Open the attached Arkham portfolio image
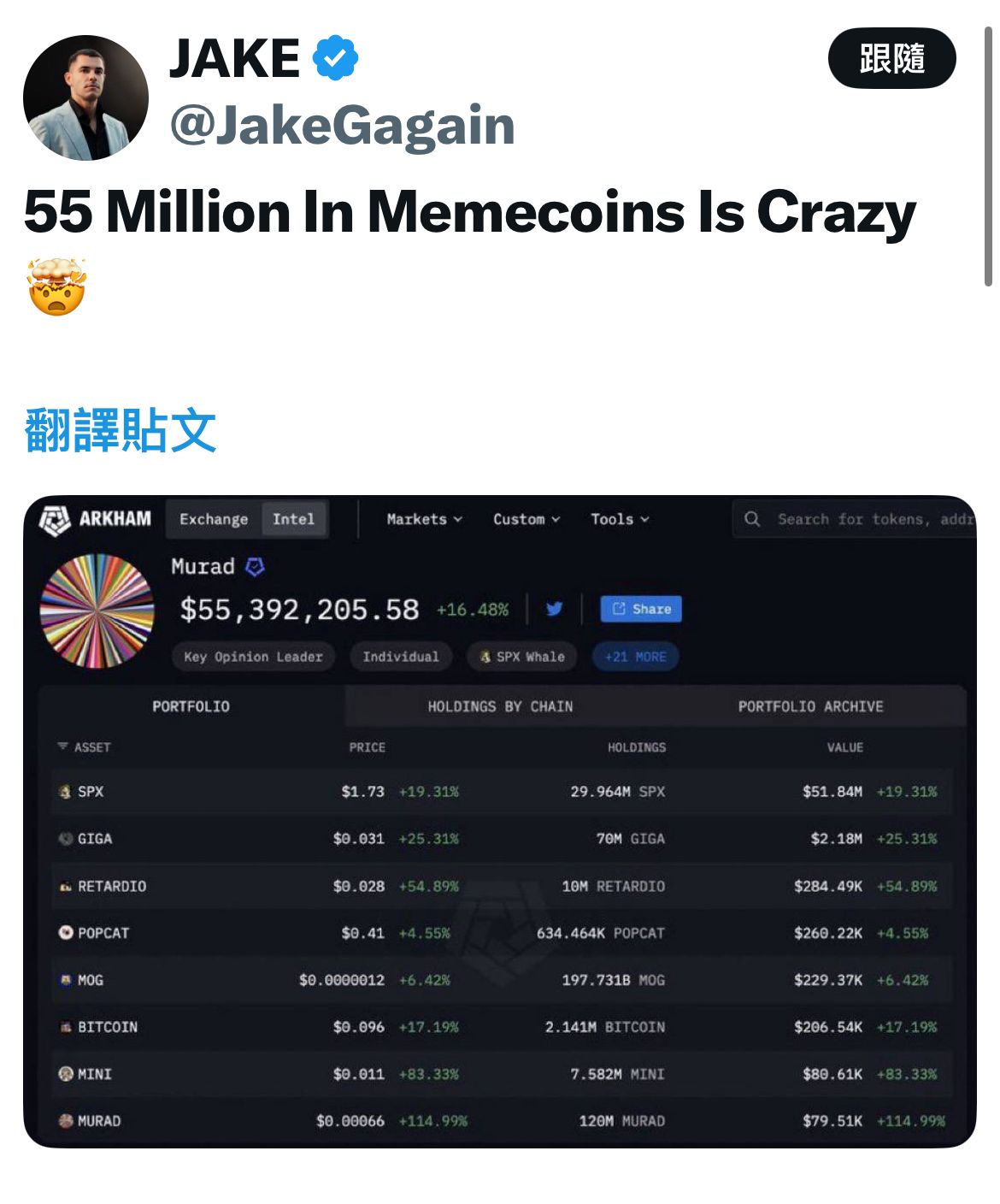1000x1204 pixels. 500,821
